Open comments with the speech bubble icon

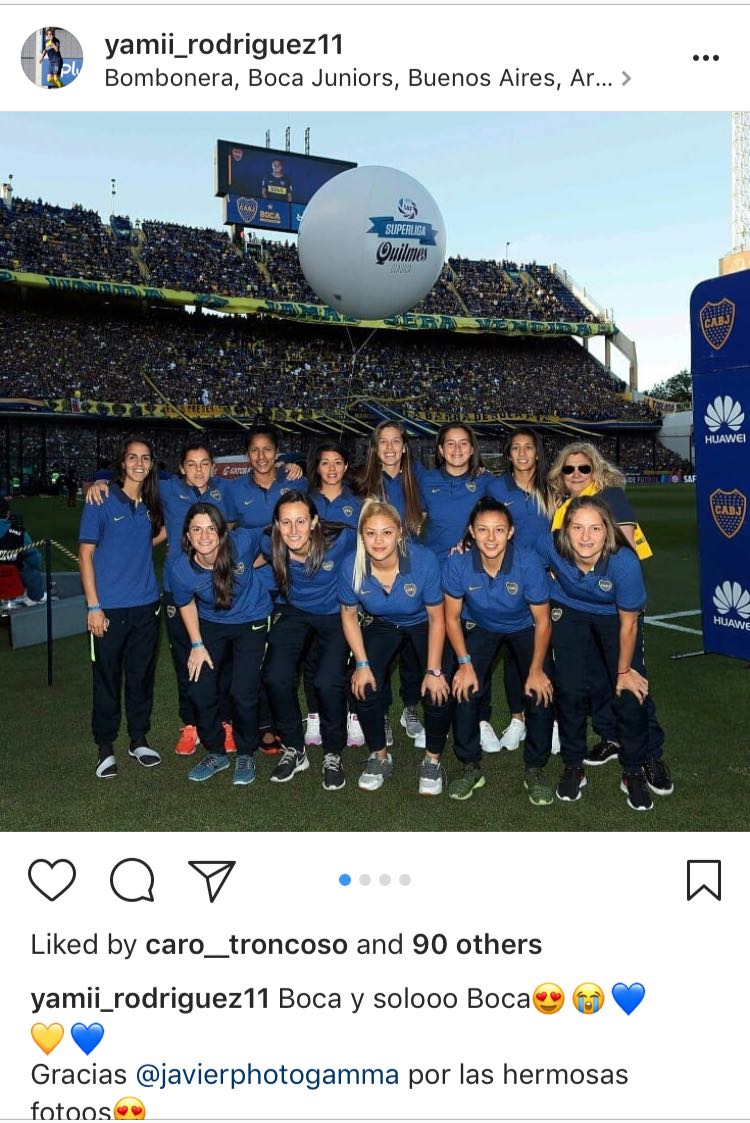(x=132, y=880)
